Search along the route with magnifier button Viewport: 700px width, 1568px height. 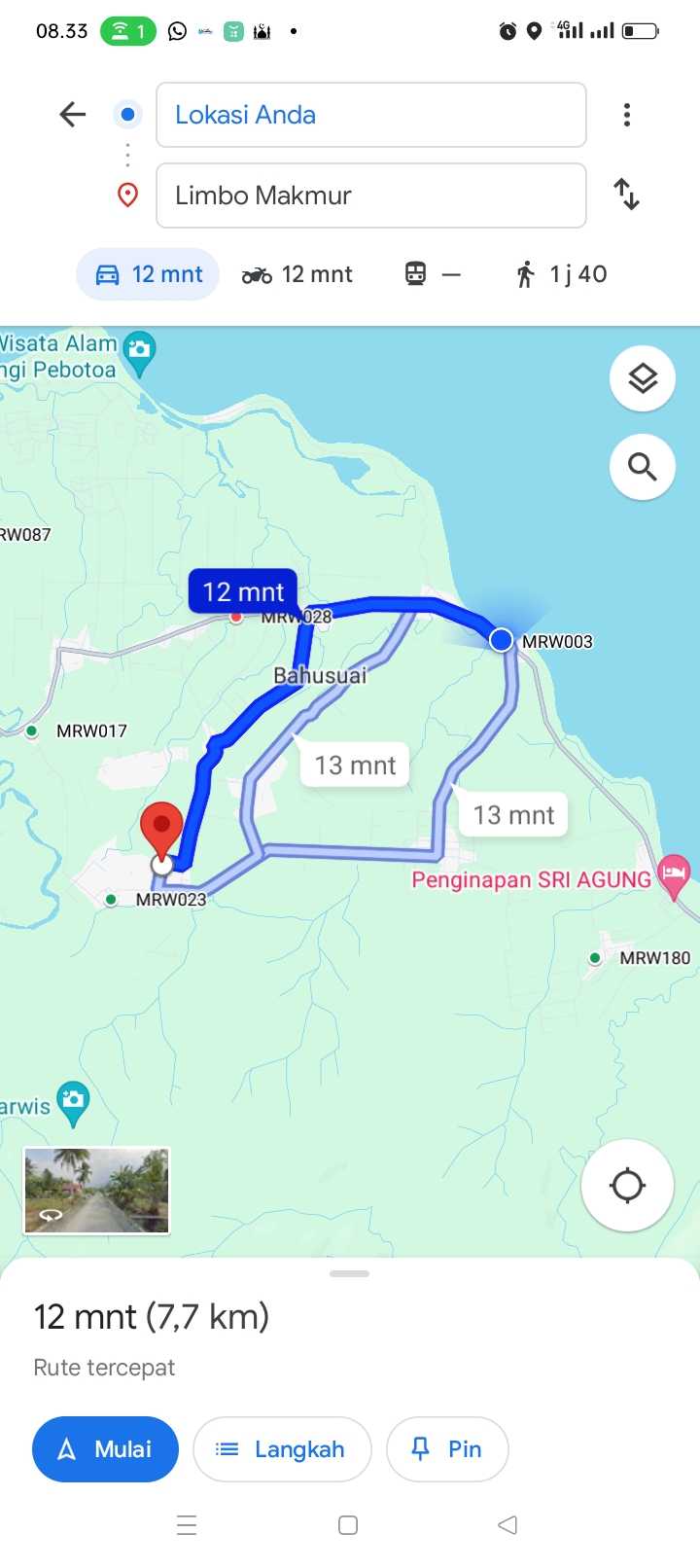point(643,467)
